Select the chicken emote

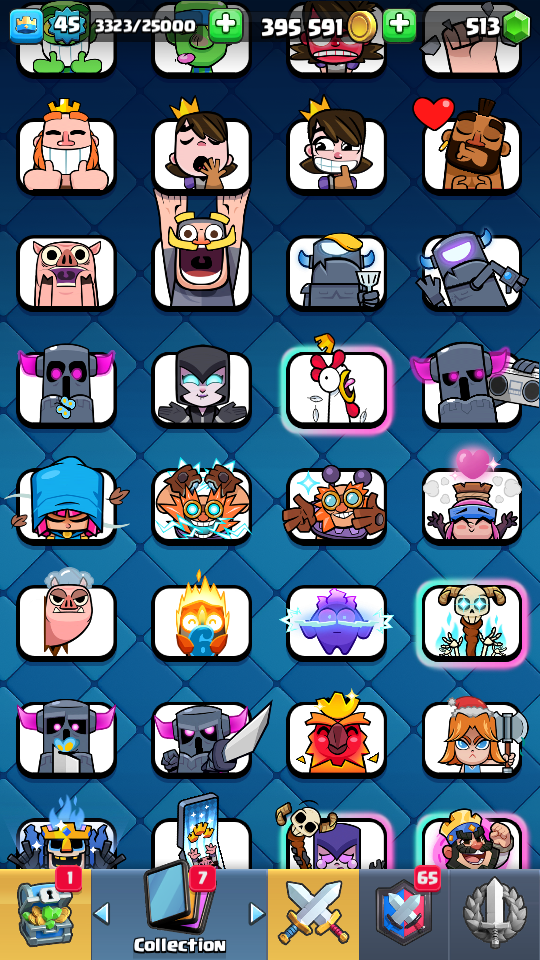pyautogui.click(x=337, y=389)
